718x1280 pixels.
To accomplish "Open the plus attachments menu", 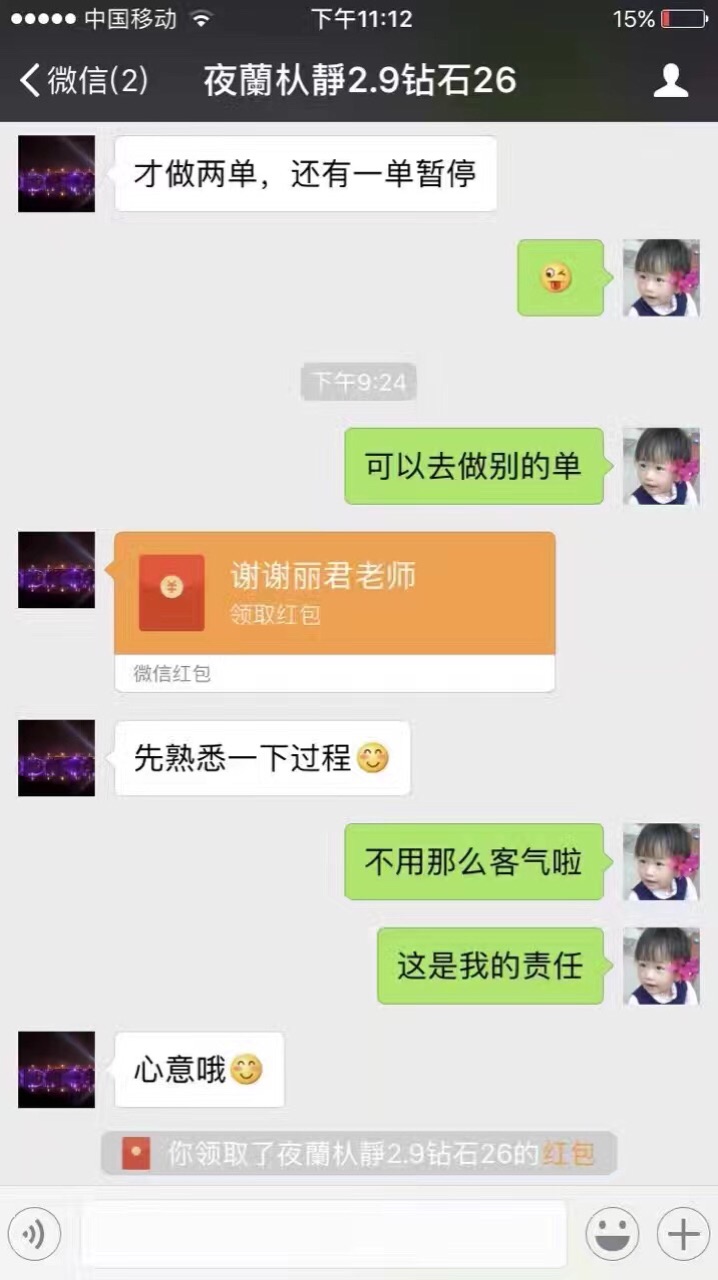I will point(683,1234).
